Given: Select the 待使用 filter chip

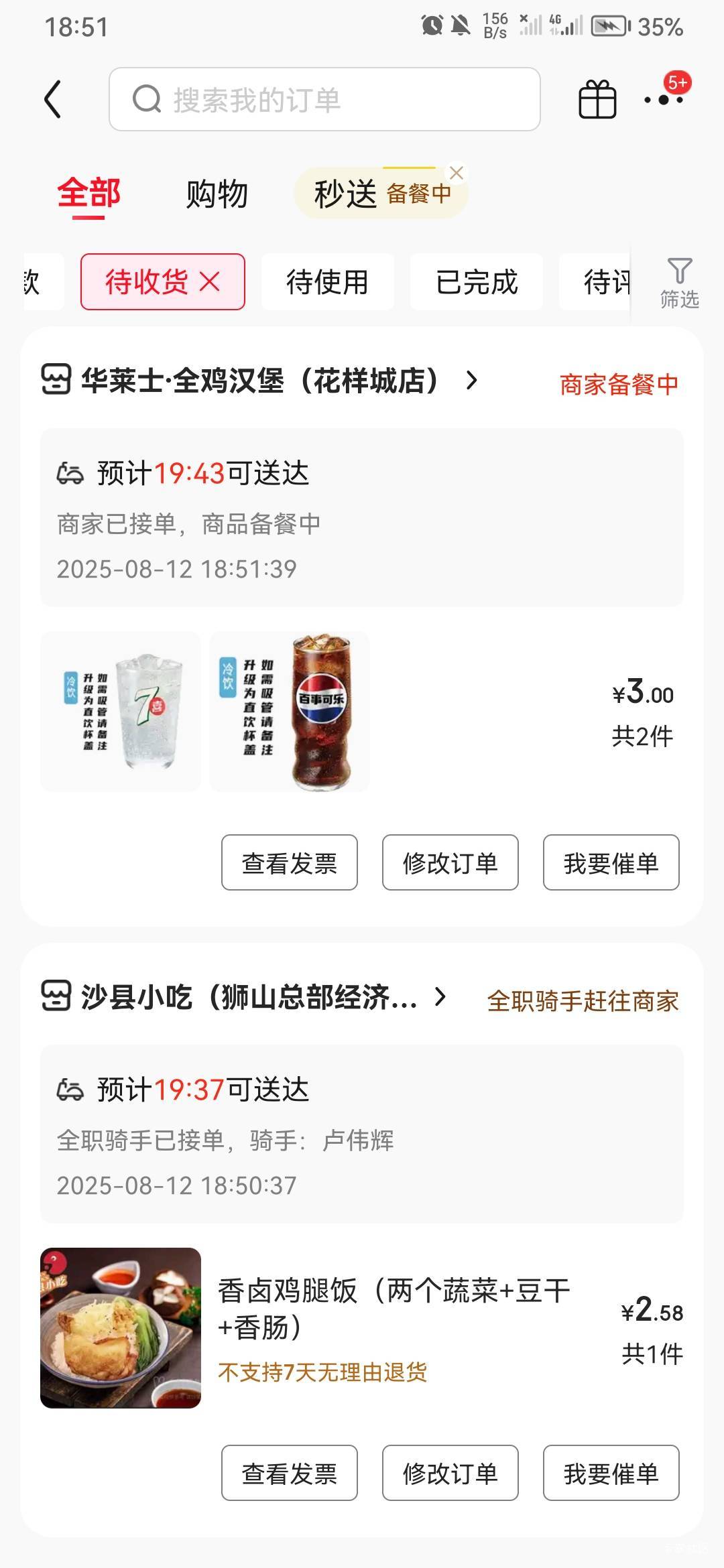Looking at the screenshot, I should coord(328,282).
